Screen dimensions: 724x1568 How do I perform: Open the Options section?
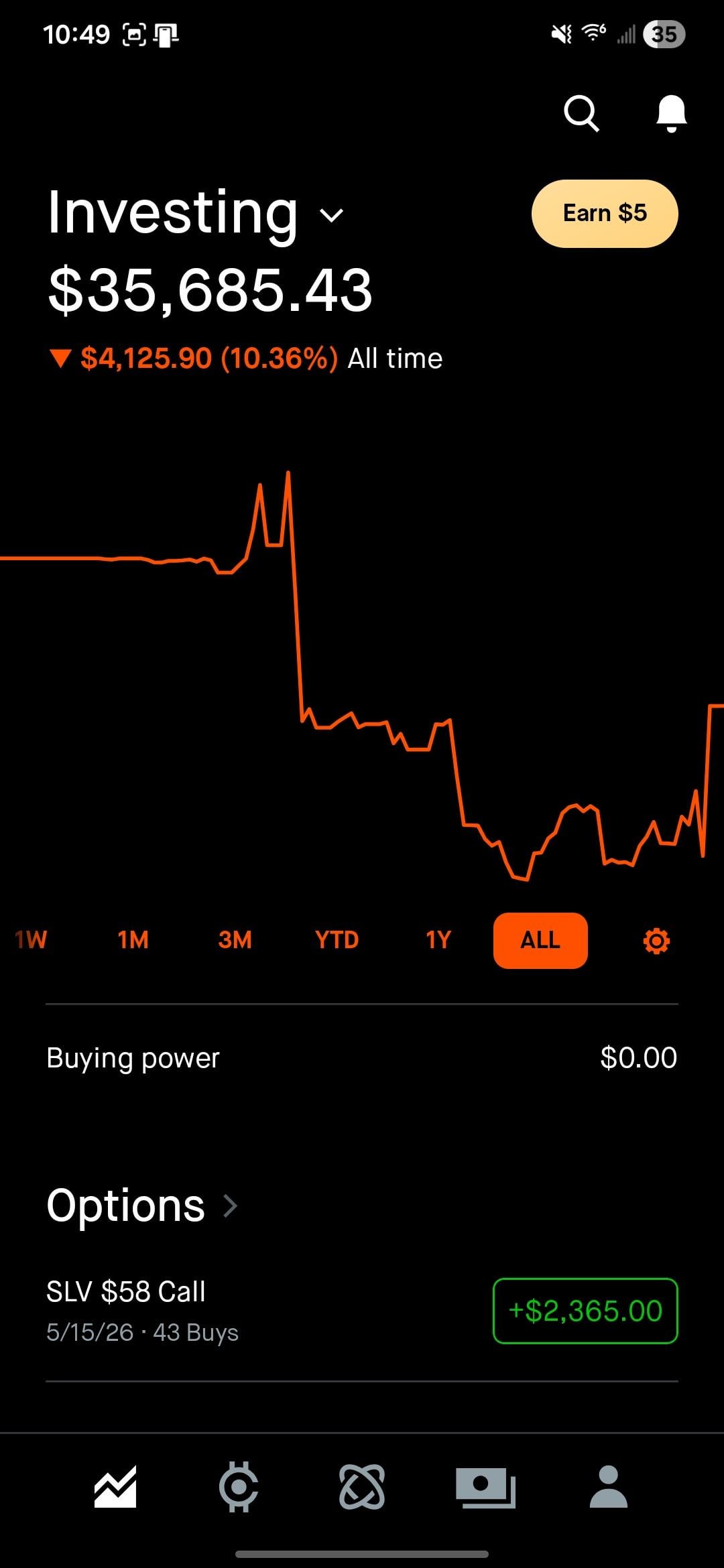tap(142, 1206)
